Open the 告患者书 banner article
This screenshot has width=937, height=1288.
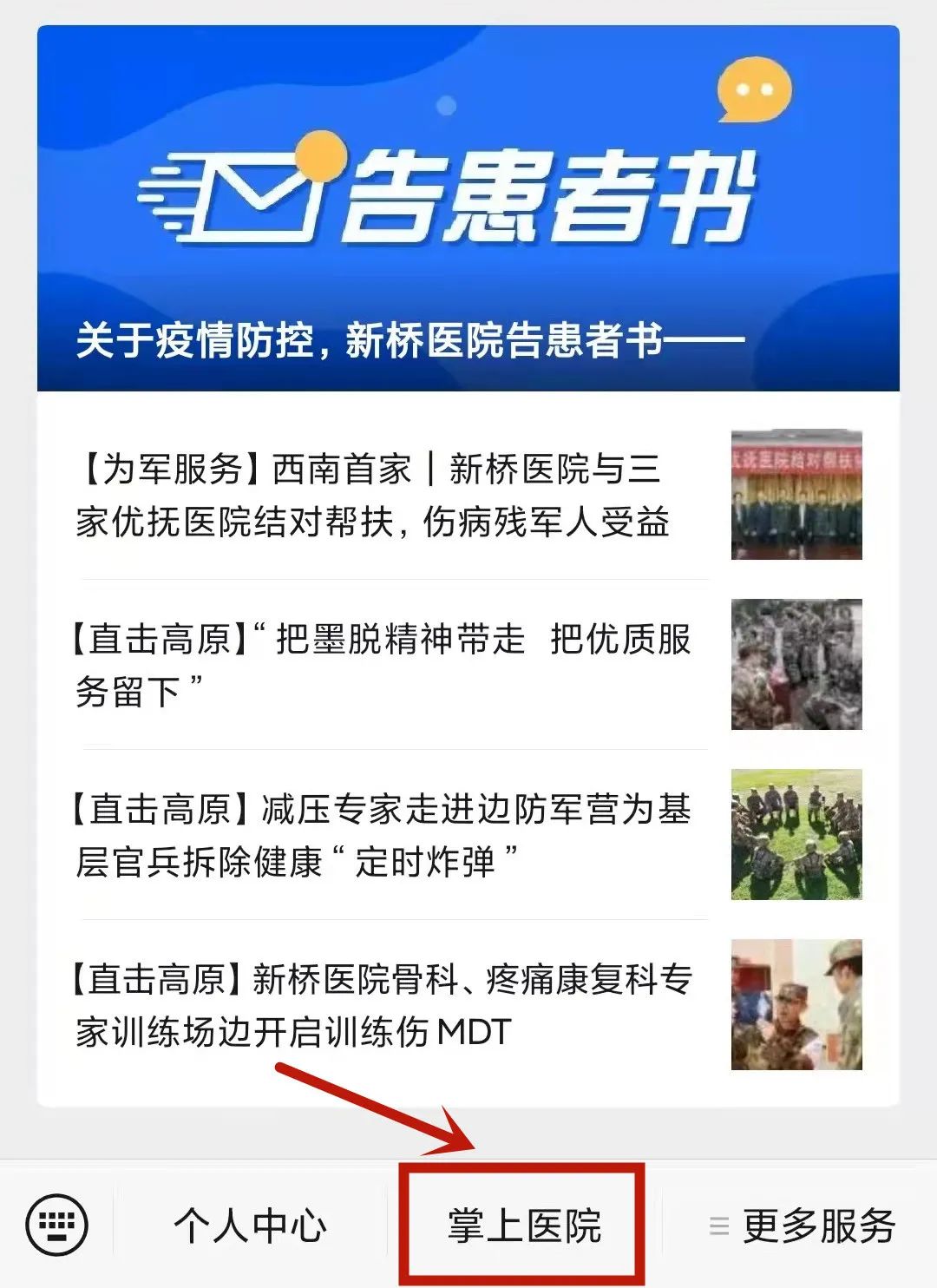click(468, 208)
